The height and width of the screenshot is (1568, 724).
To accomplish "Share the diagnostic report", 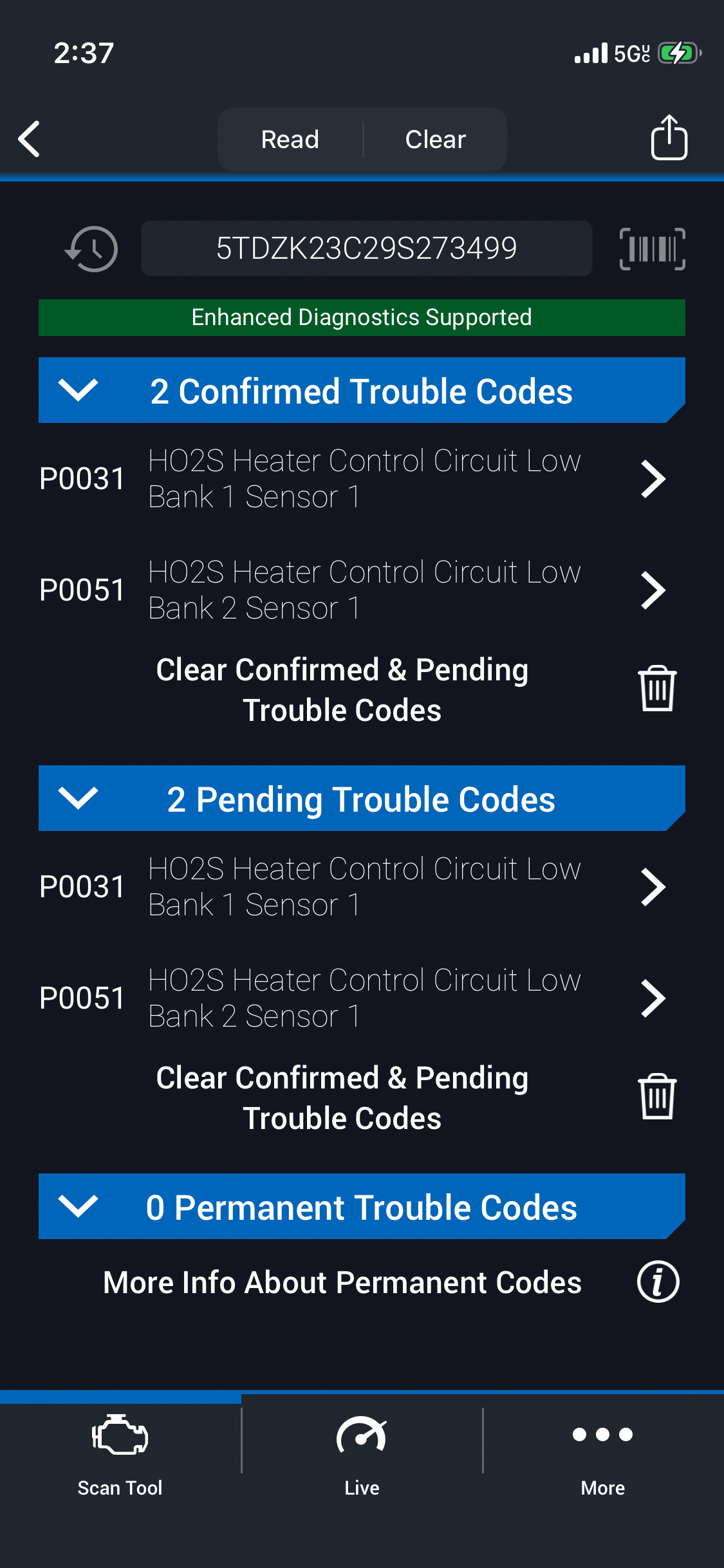I will click(669, 138).
